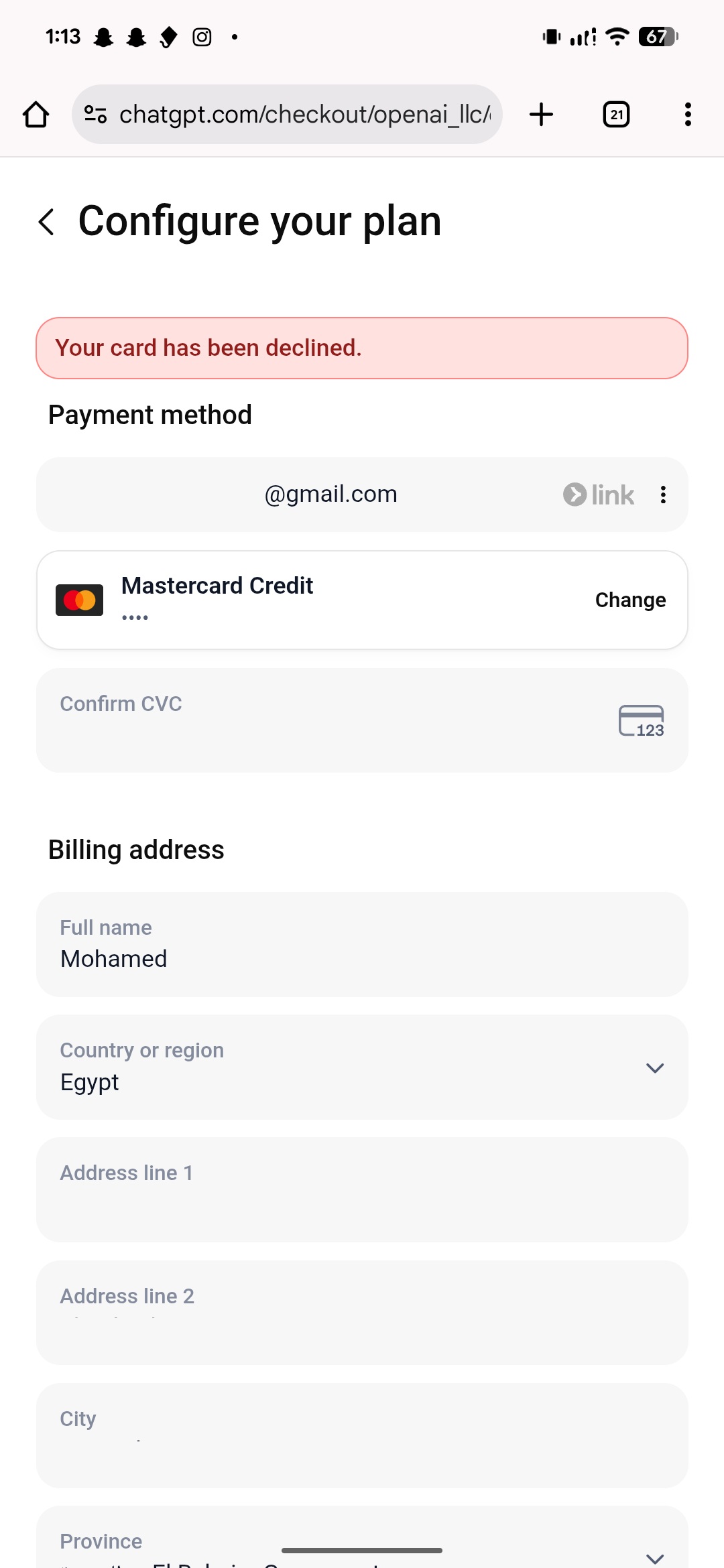This screenshot has width=724, height=1568.
Task: Go back from Configure your plan
Action: [x=46, y=222]
